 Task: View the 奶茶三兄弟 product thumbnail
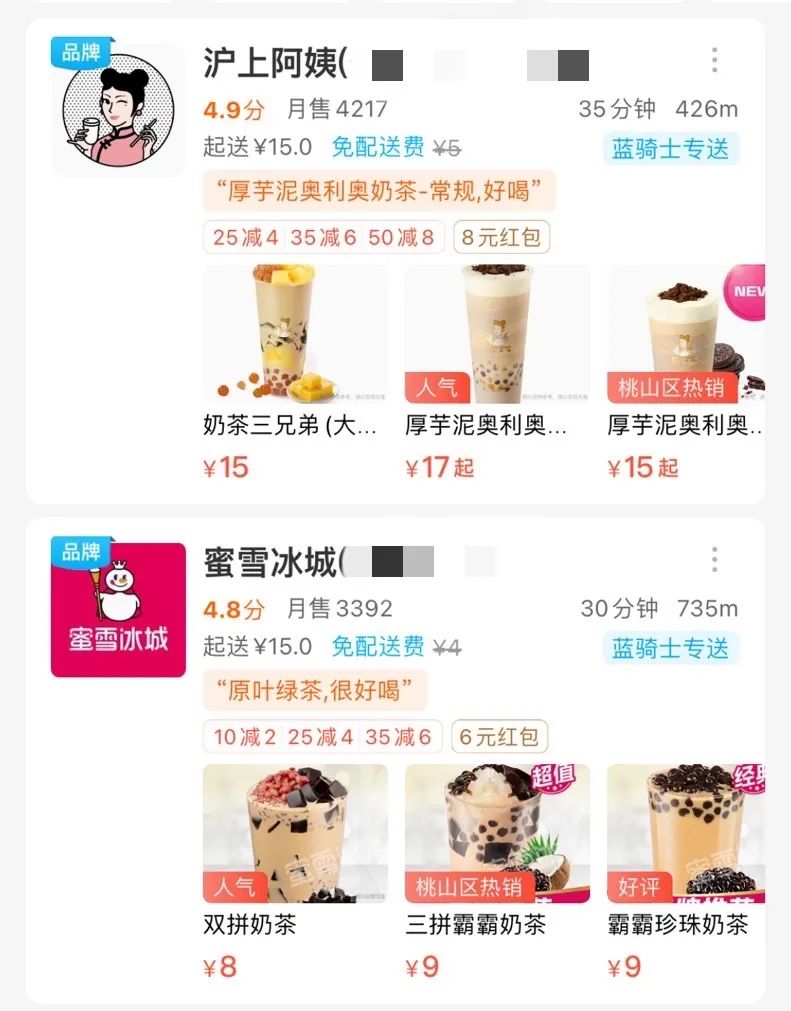coord(293,335)
